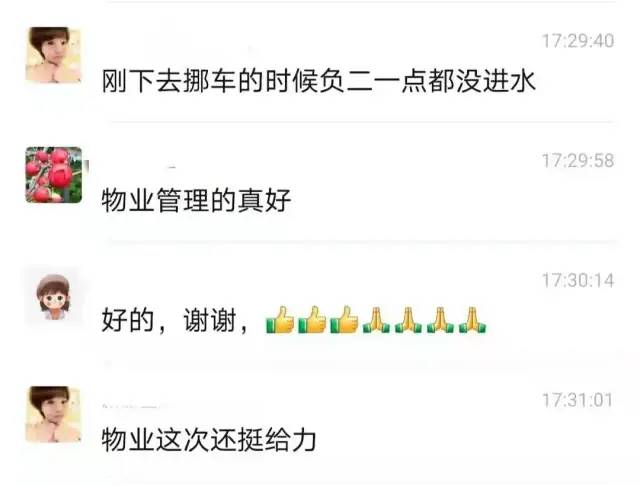Open cartoon girl avatar beside 好的，谢谢

pyautogui.click(x=53, y=294)
